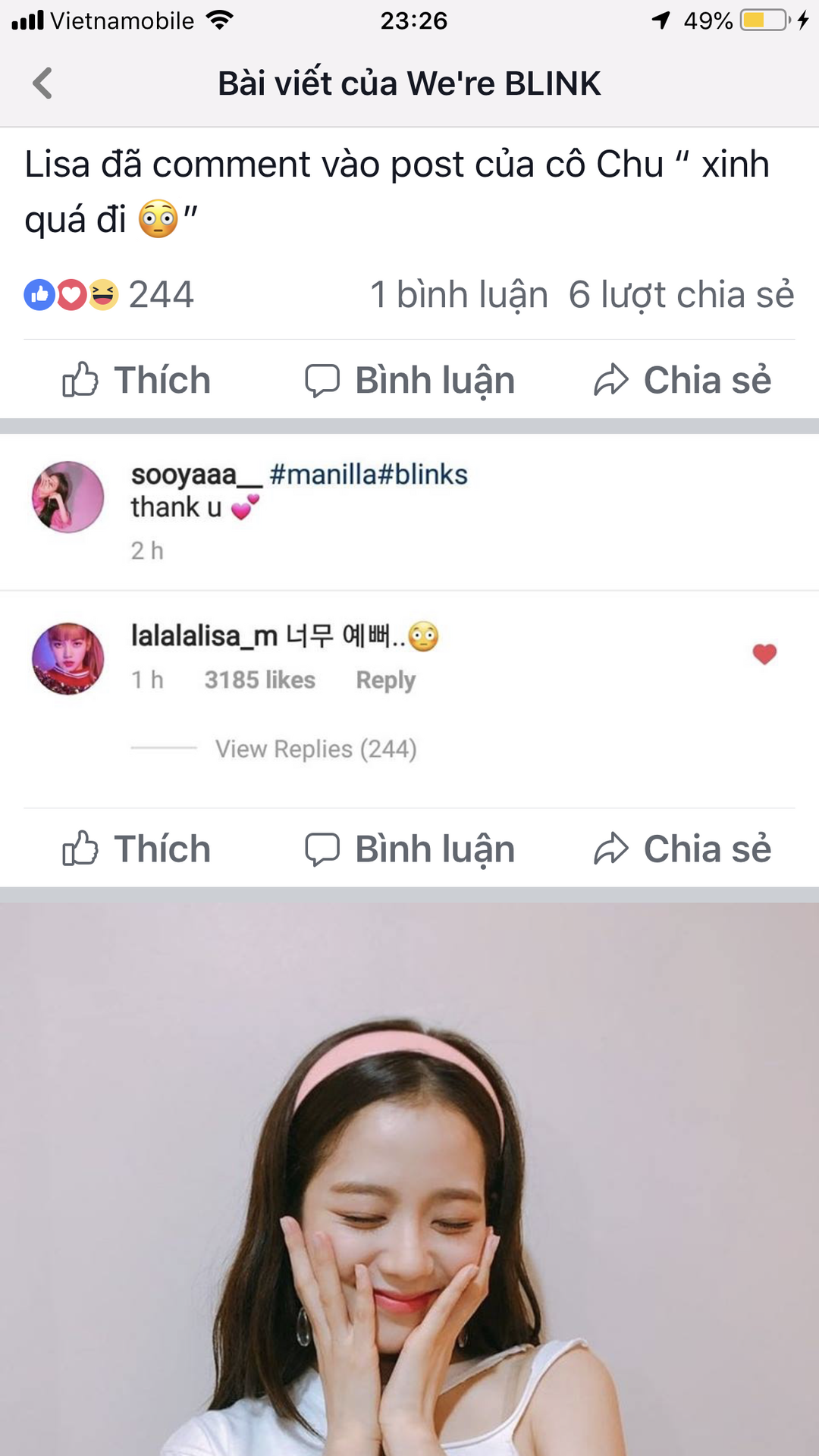819x1456 pixels.
Task: Tap Bình luận below the comments screenshot image
Action: 409,849
